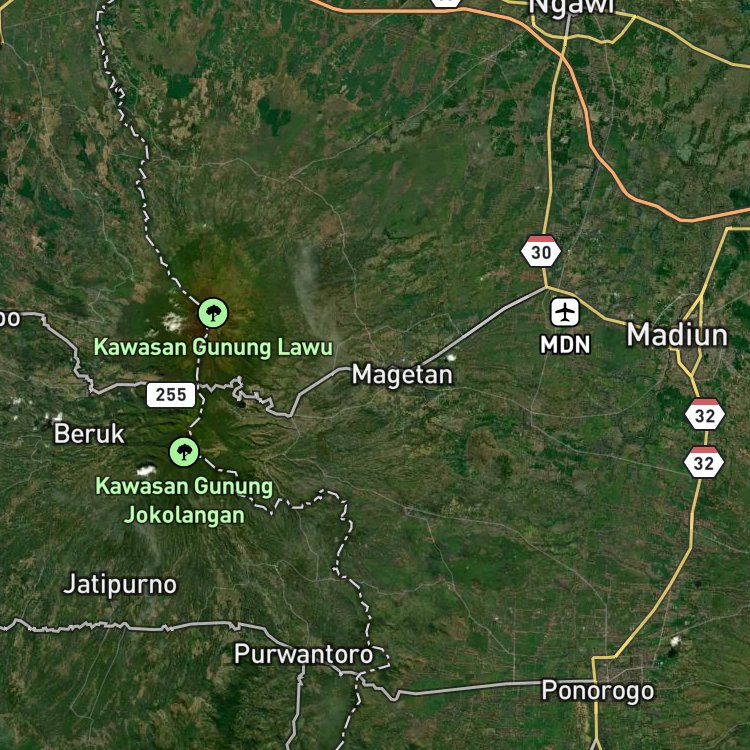Tap the MDN airport marker
This screenshot has width=750, height=750.
tap(565, 312)
